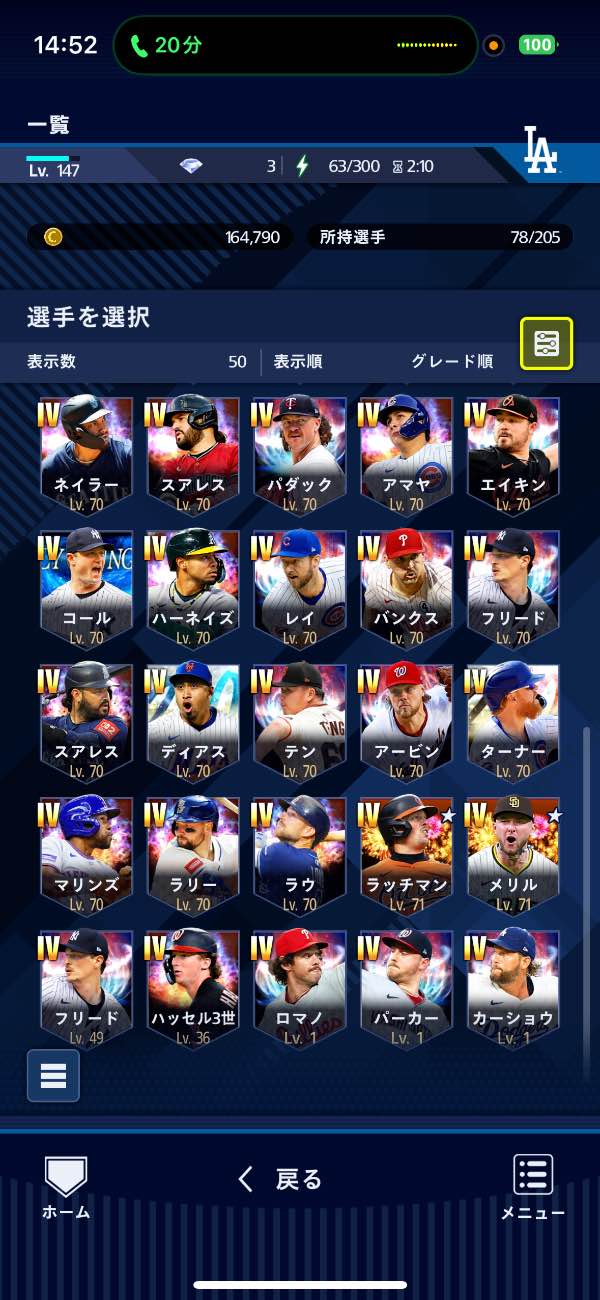Select the コール player card

(x=86, y=591)
